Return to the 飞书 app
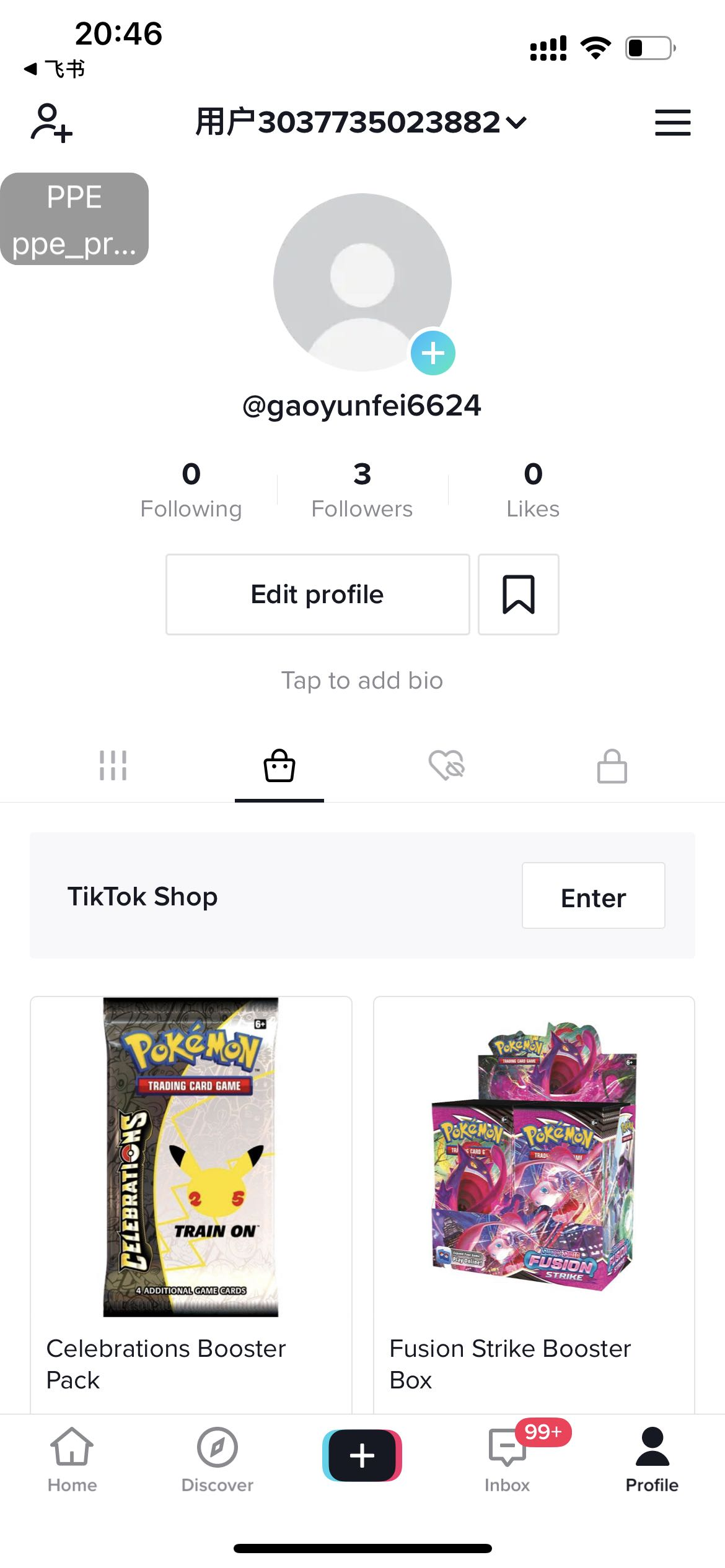 coord(55,69)
